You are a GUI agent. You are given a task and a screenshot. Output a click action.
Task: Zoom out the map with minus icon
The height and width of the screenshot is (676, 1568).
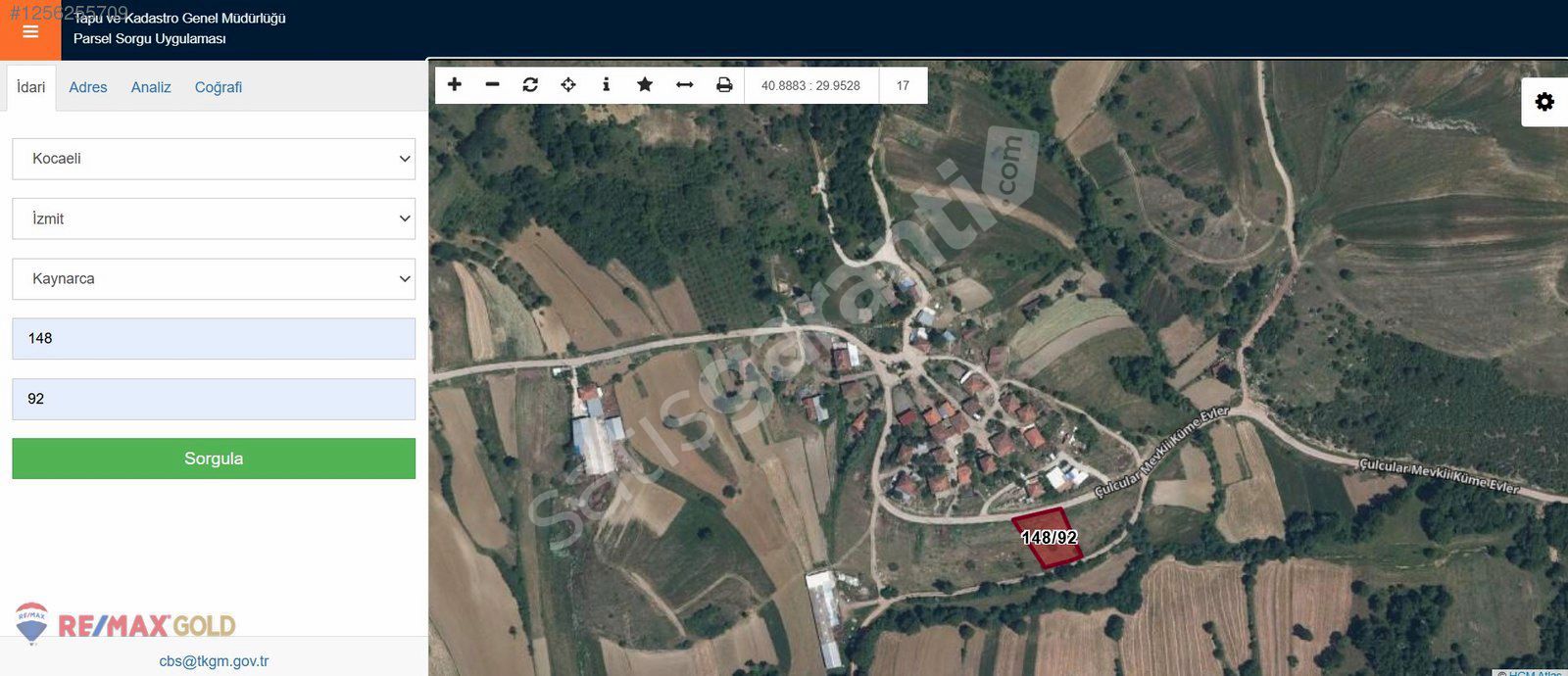tap(493, 85)
